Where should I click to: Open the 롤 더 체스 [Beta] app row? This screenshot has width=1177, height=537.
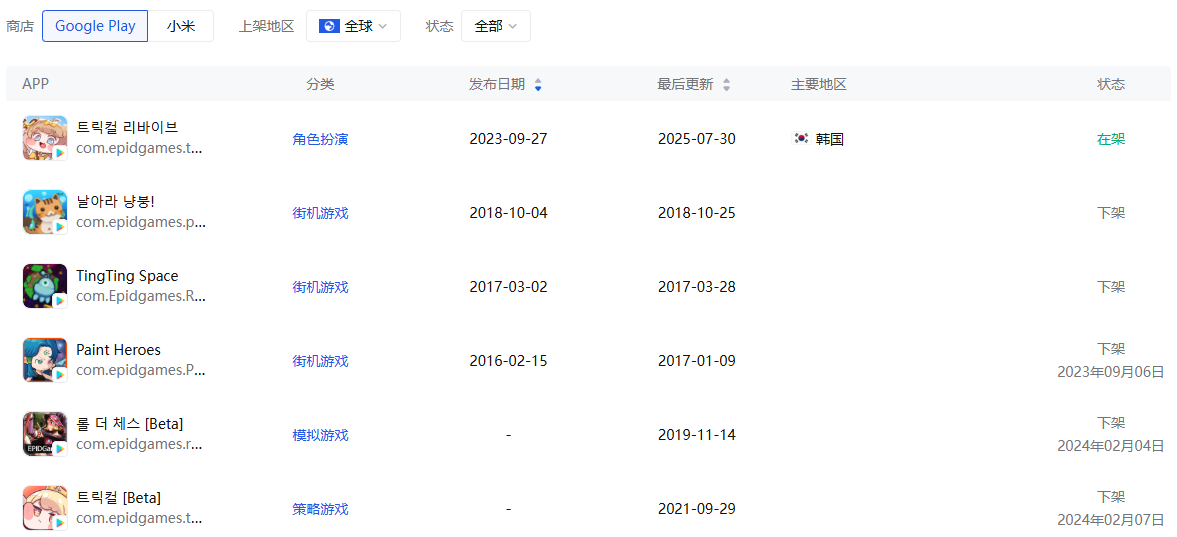(x=129, y=424)
